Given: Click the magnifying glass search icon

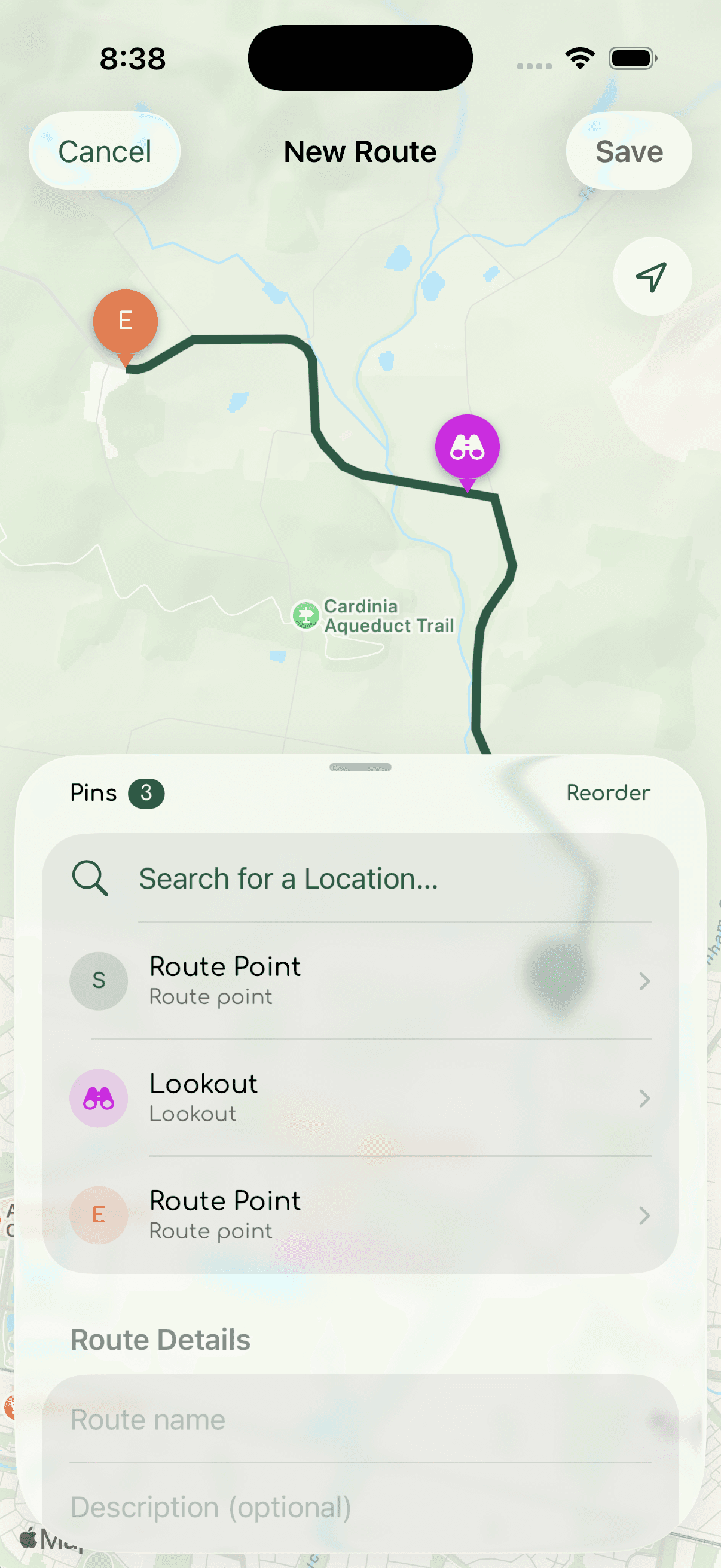Looking at the screenshot, I should (90, 877).
